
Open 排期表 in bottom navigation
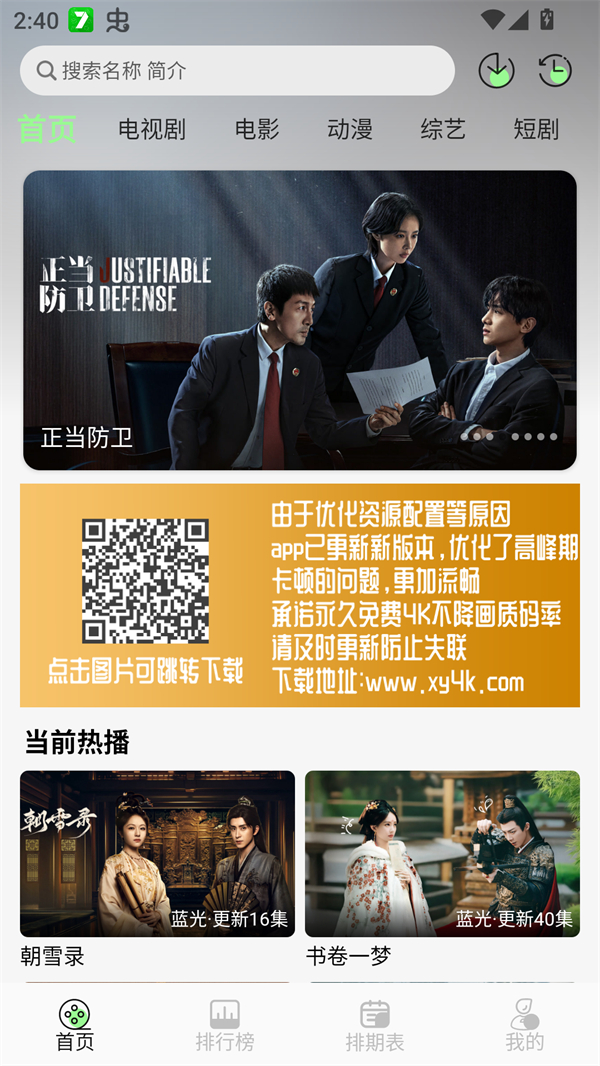(375, 1026)
